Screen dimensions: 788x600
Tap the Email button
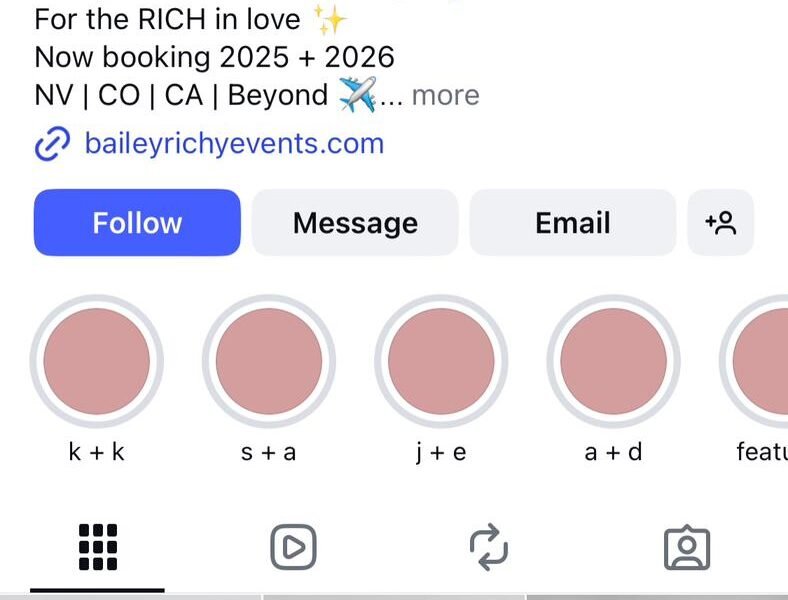[572, 223]
